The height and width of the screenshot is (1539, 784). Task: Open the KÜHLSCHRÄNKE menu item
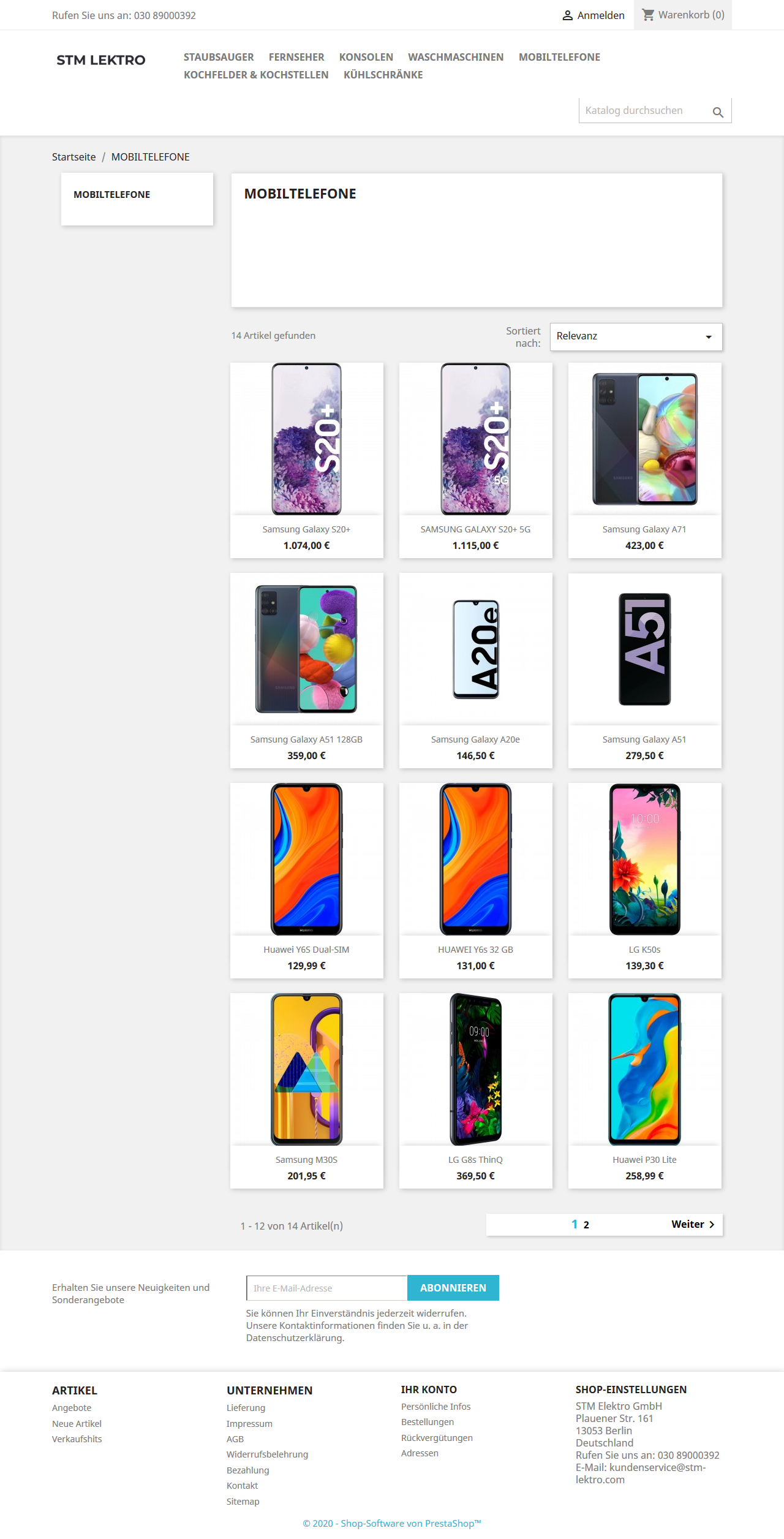[x=383, y=75]
